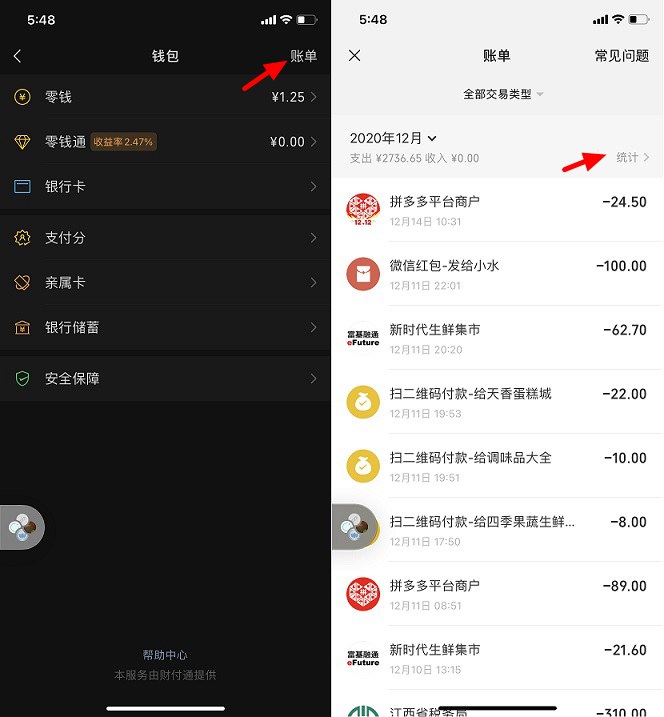664x717 pixels.
Task: Open 统计 for monthly statistics
Action: (632, 158)
